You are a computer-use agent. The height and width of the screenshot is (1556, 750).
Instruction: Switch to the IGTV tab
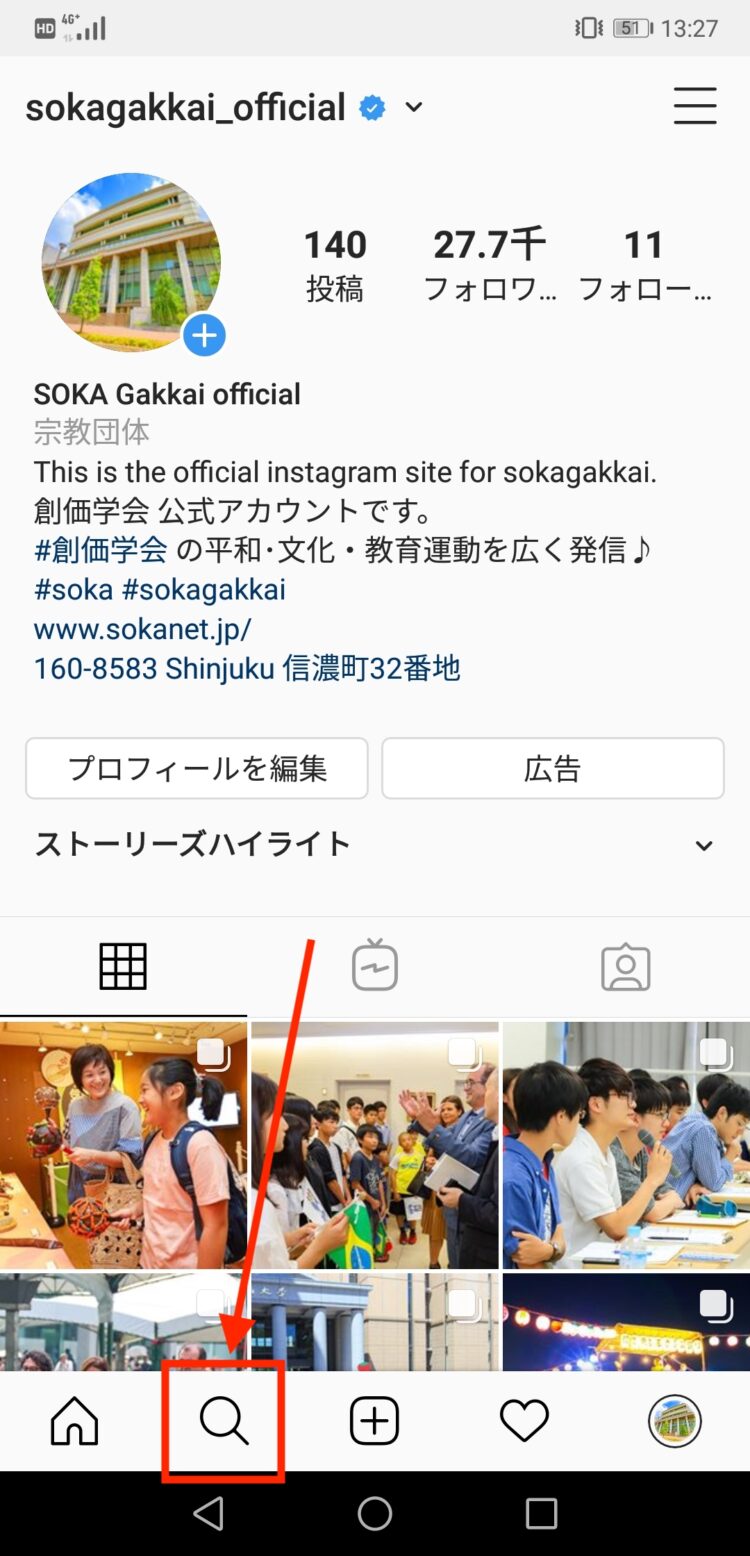[x=375, y=967]
